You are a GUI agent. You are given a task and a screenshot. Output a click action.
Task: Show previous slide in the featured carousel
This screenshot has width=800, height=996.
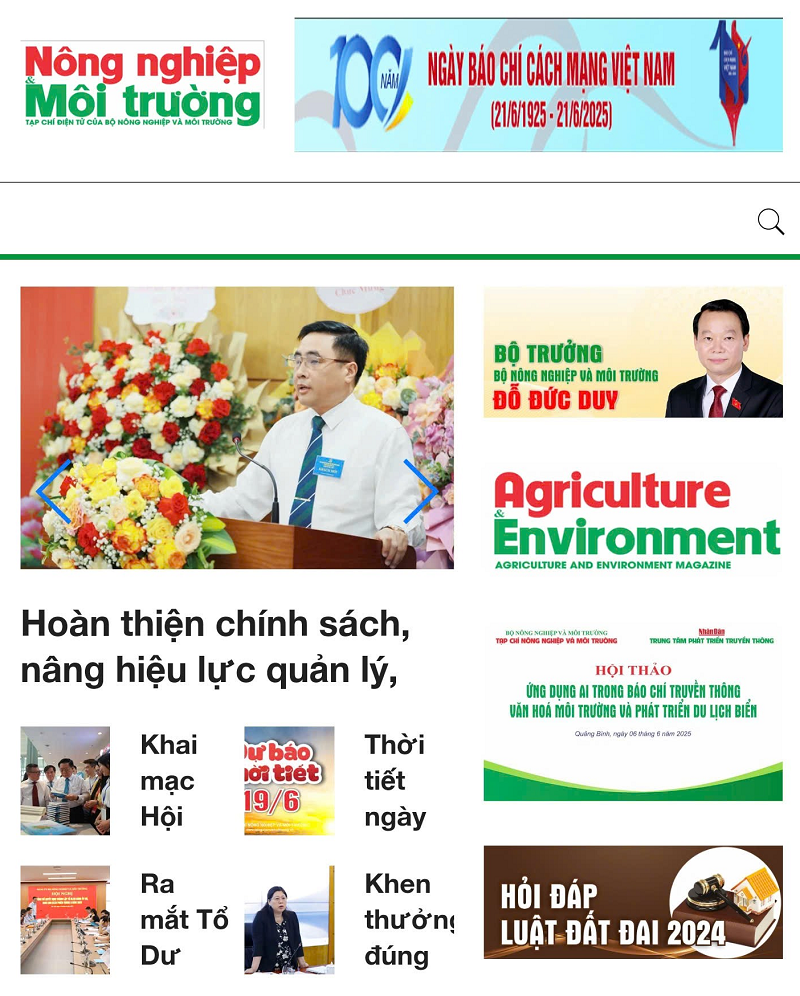[52, 490]
